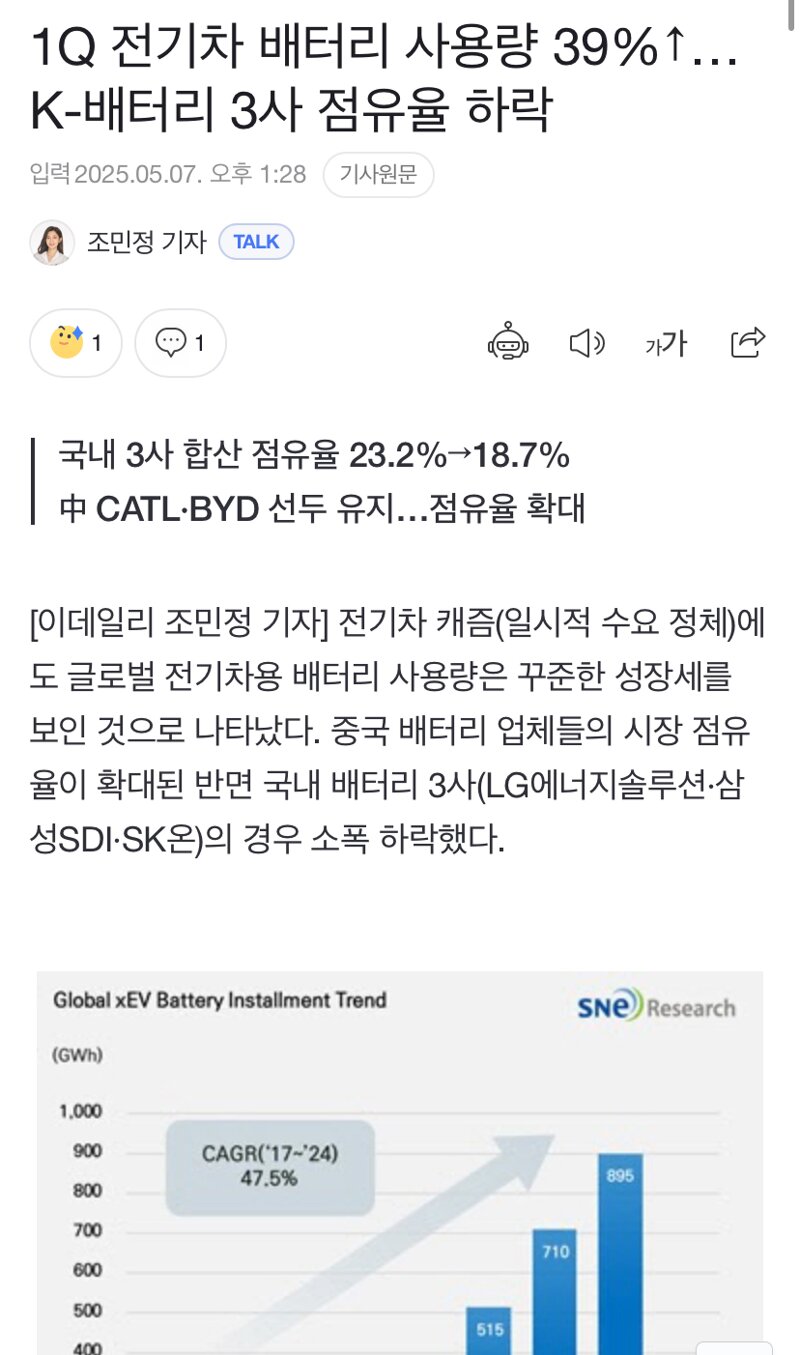Change font size with the 가가 icon
This screenshot has height=1355, width=800.
coord(666,344)
